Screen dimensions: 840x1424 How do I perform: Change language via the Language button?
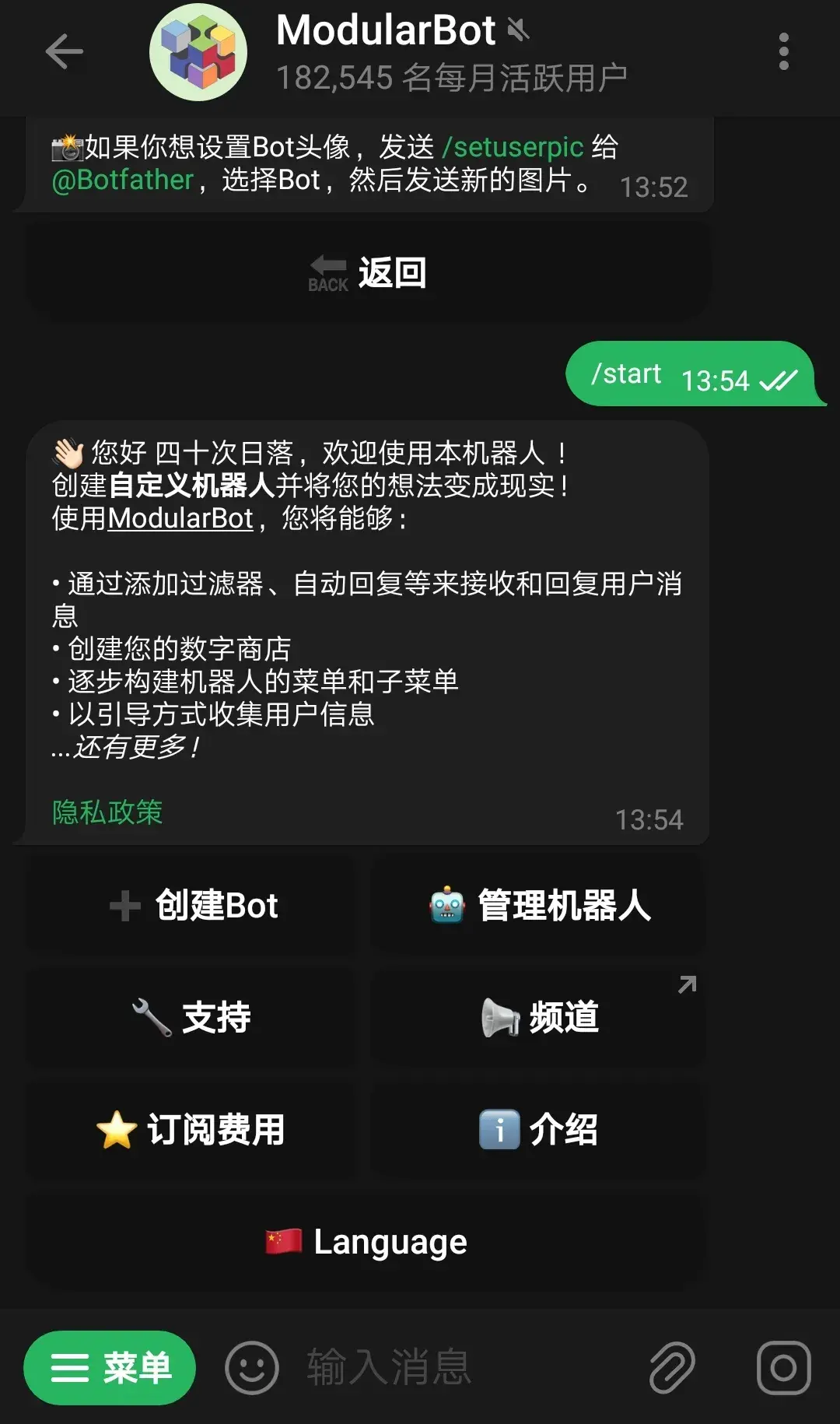[367, 1242]
